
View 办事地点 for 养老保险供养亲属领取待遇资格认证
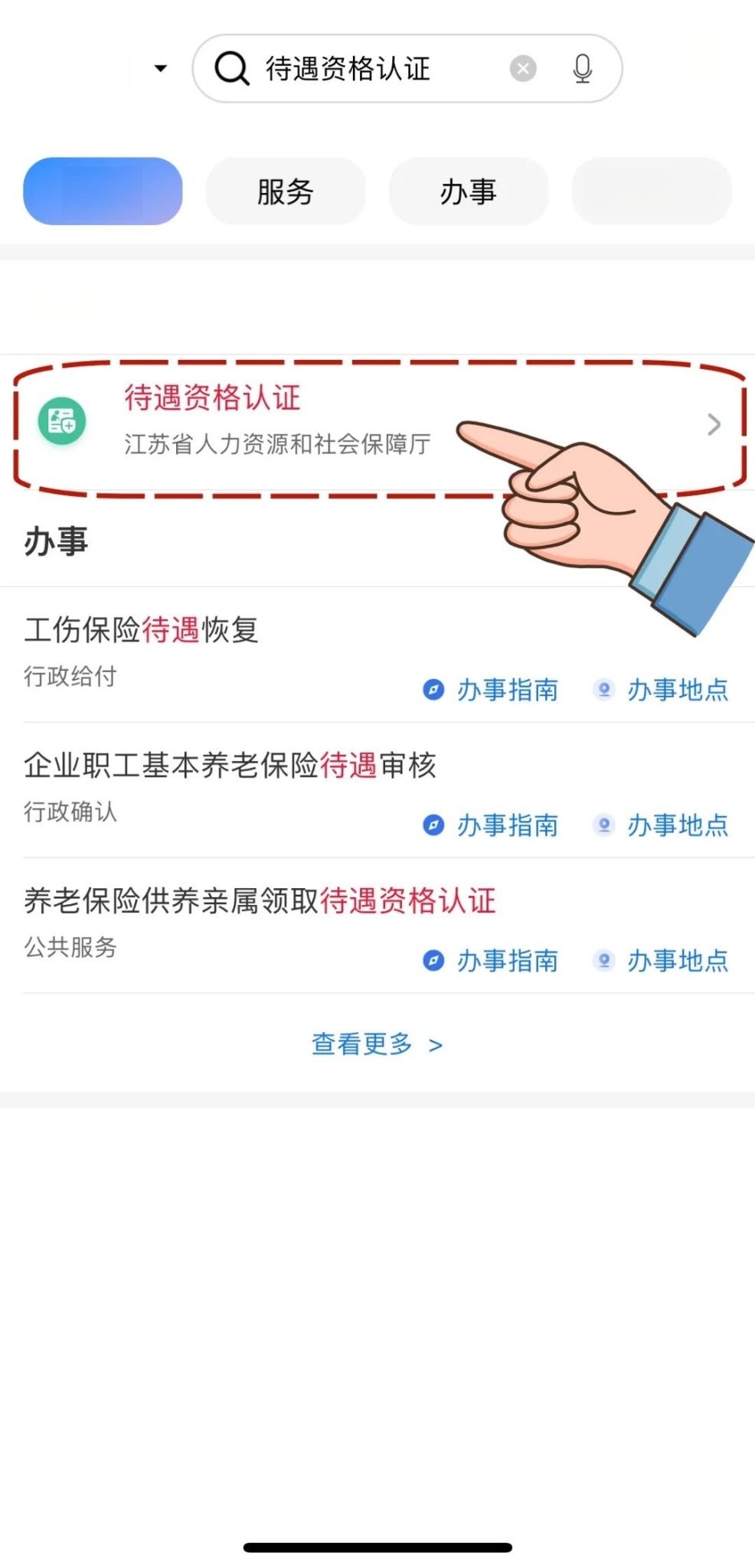point(662,961)
